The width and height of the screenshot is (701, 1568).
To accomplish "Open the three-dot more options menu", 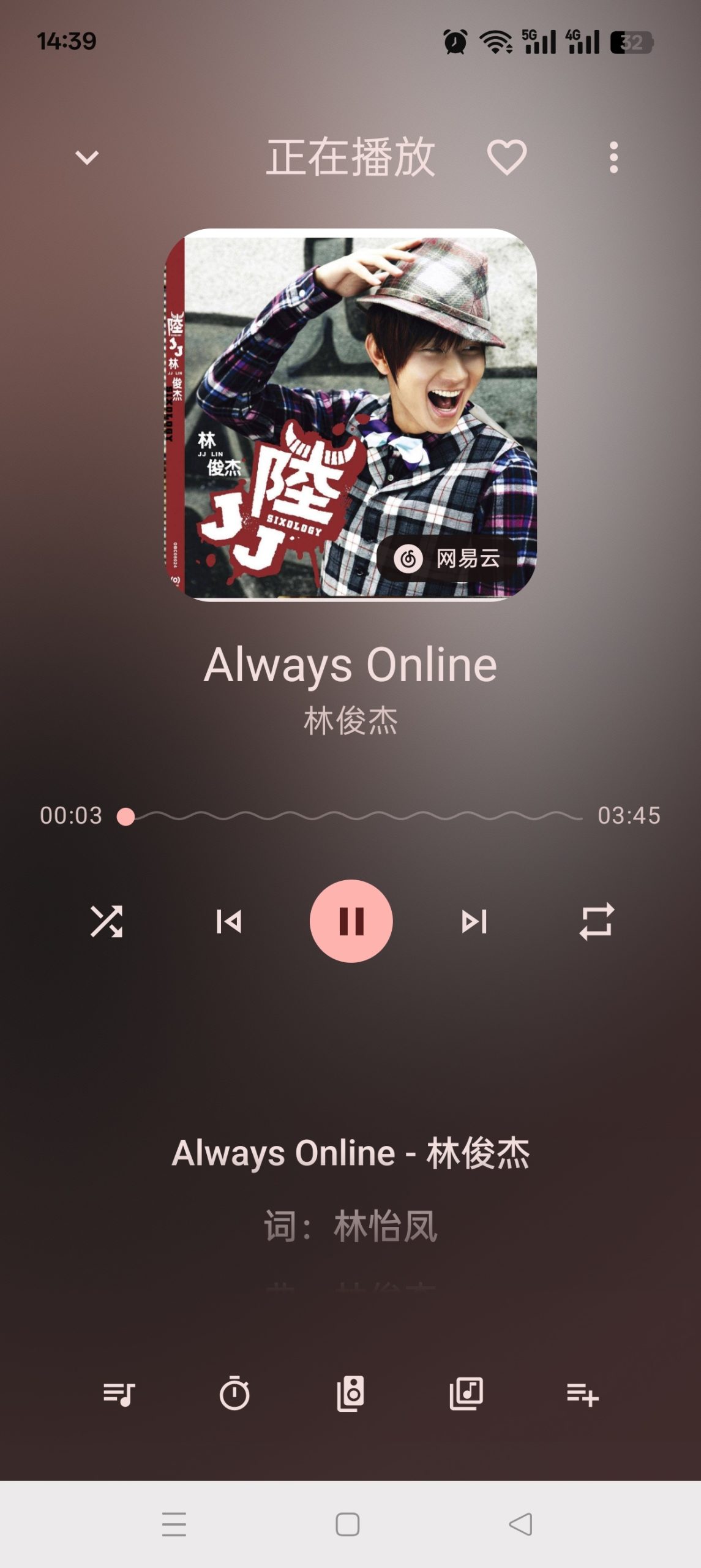I will click(614, 158).
